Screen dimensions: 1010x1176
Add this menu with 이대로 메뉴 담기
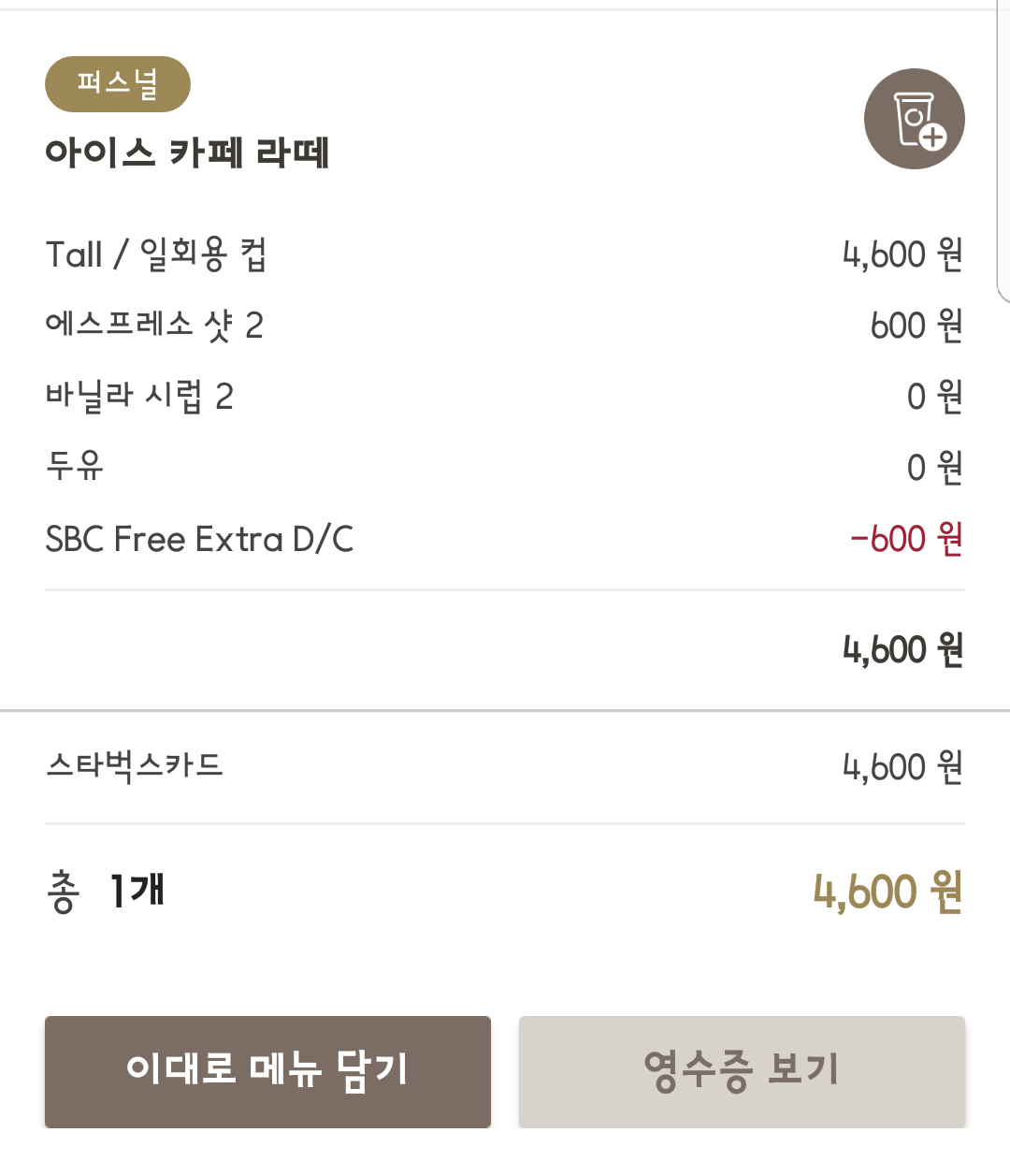point(267,1070)
